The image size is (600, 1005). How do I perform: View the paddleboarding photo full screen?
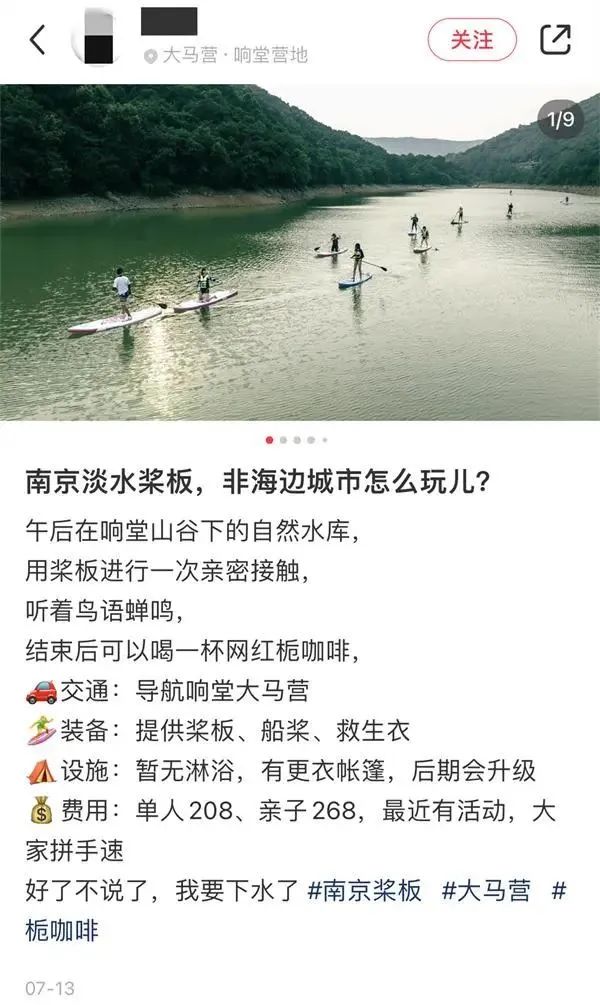[x=300, y=252]
